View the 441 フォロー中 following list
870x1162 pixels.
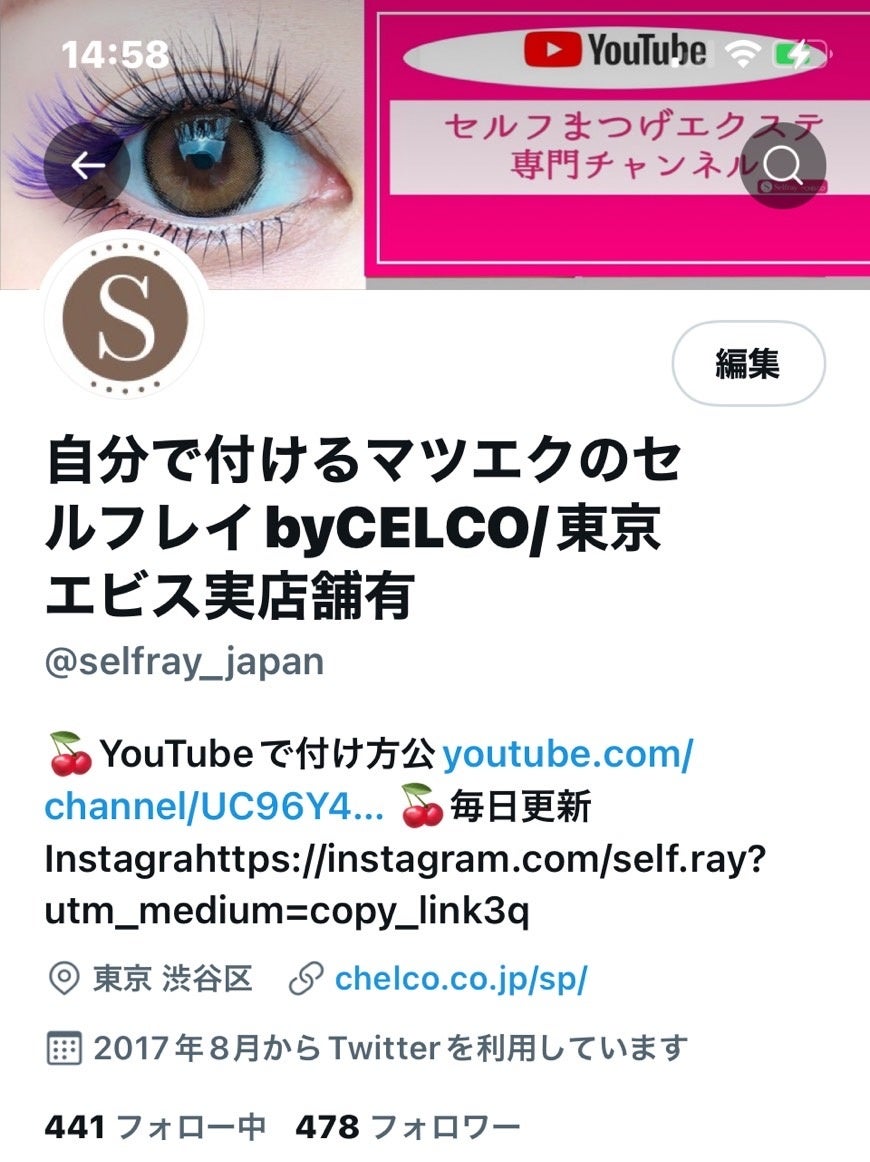155,1127
